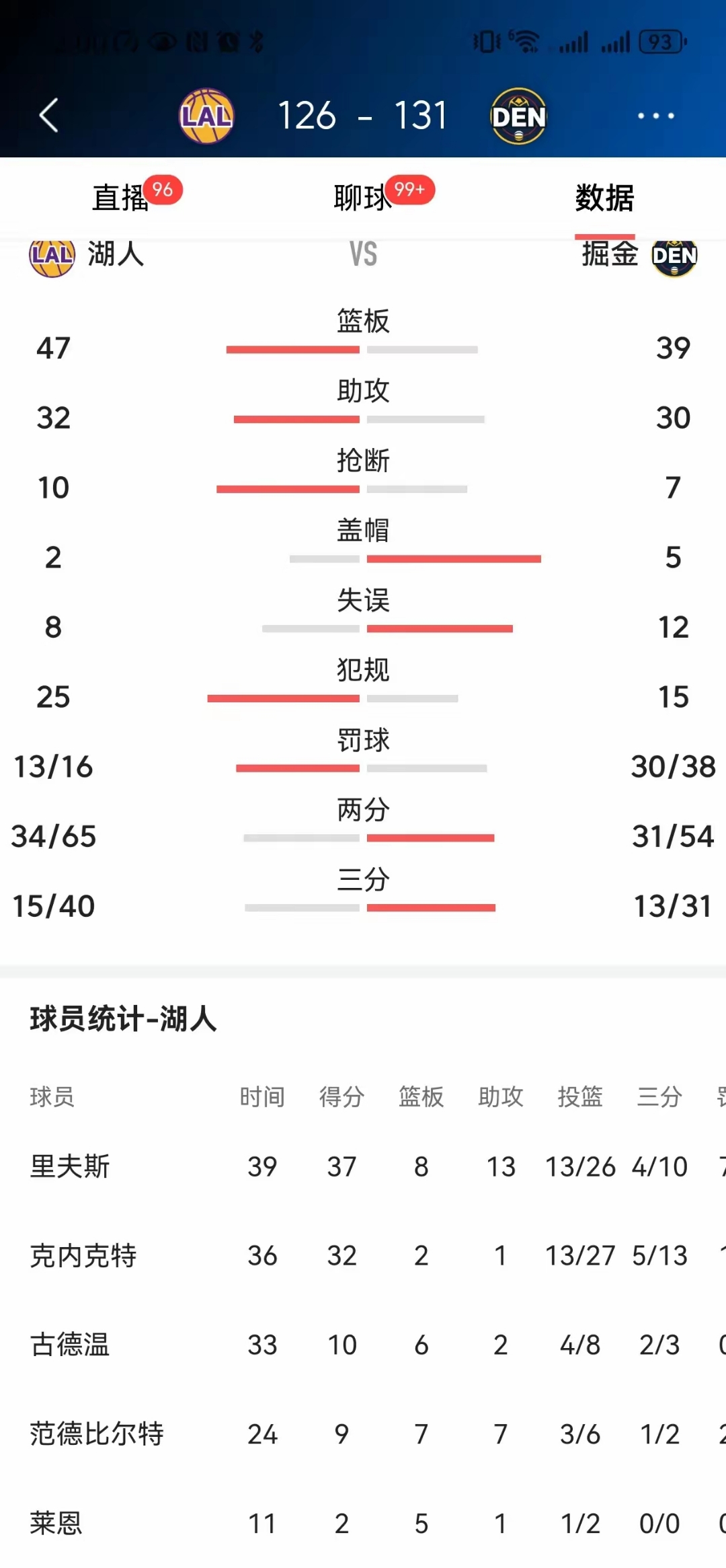
Task: Open the more options menu
Action: click(x=655, y=115)
